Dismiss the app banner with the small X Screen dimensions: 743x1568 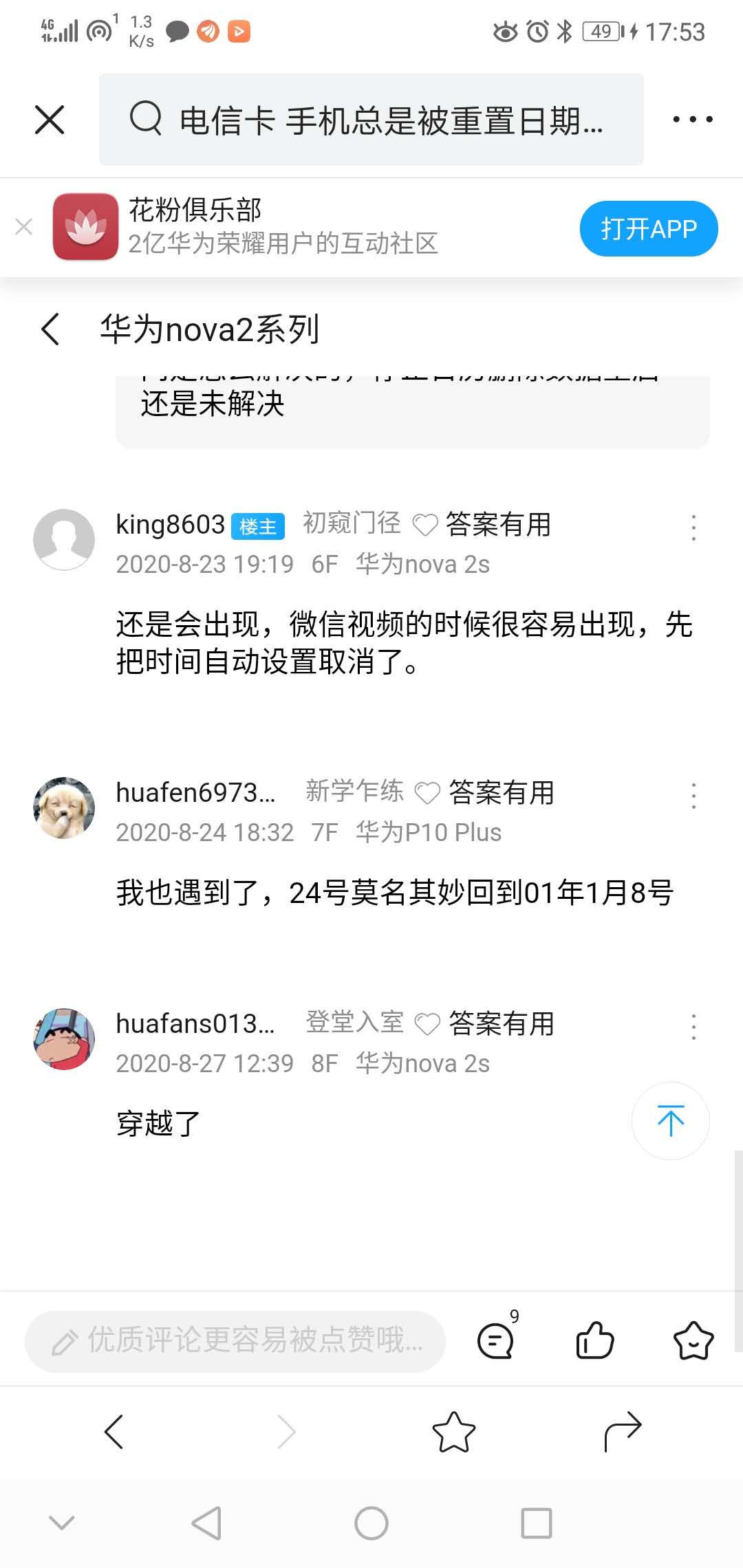(24, 227)
